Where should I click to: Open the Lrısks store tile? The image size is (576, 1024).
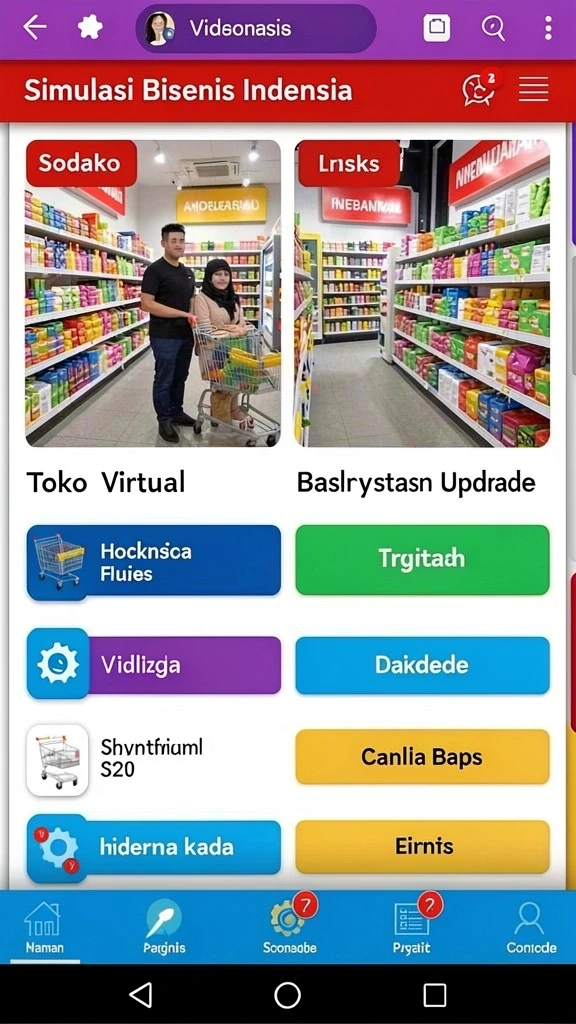click(x=422, y=293)
